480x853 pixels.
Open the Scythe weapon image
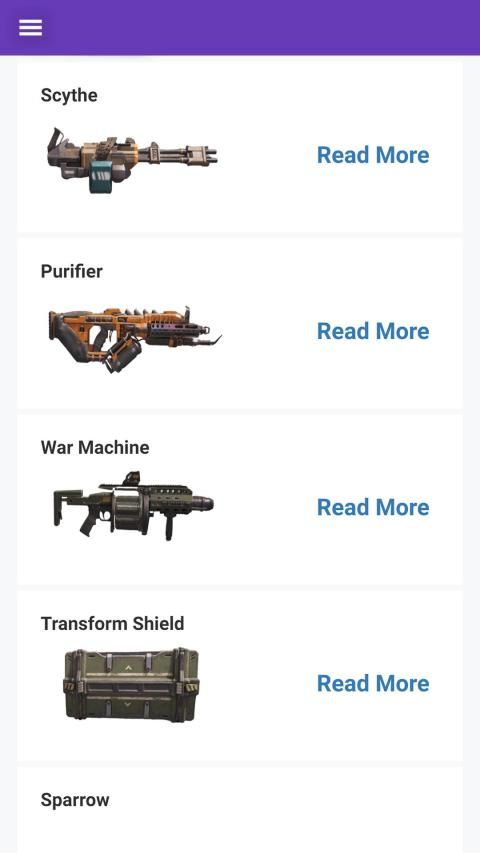pos(132,160)
